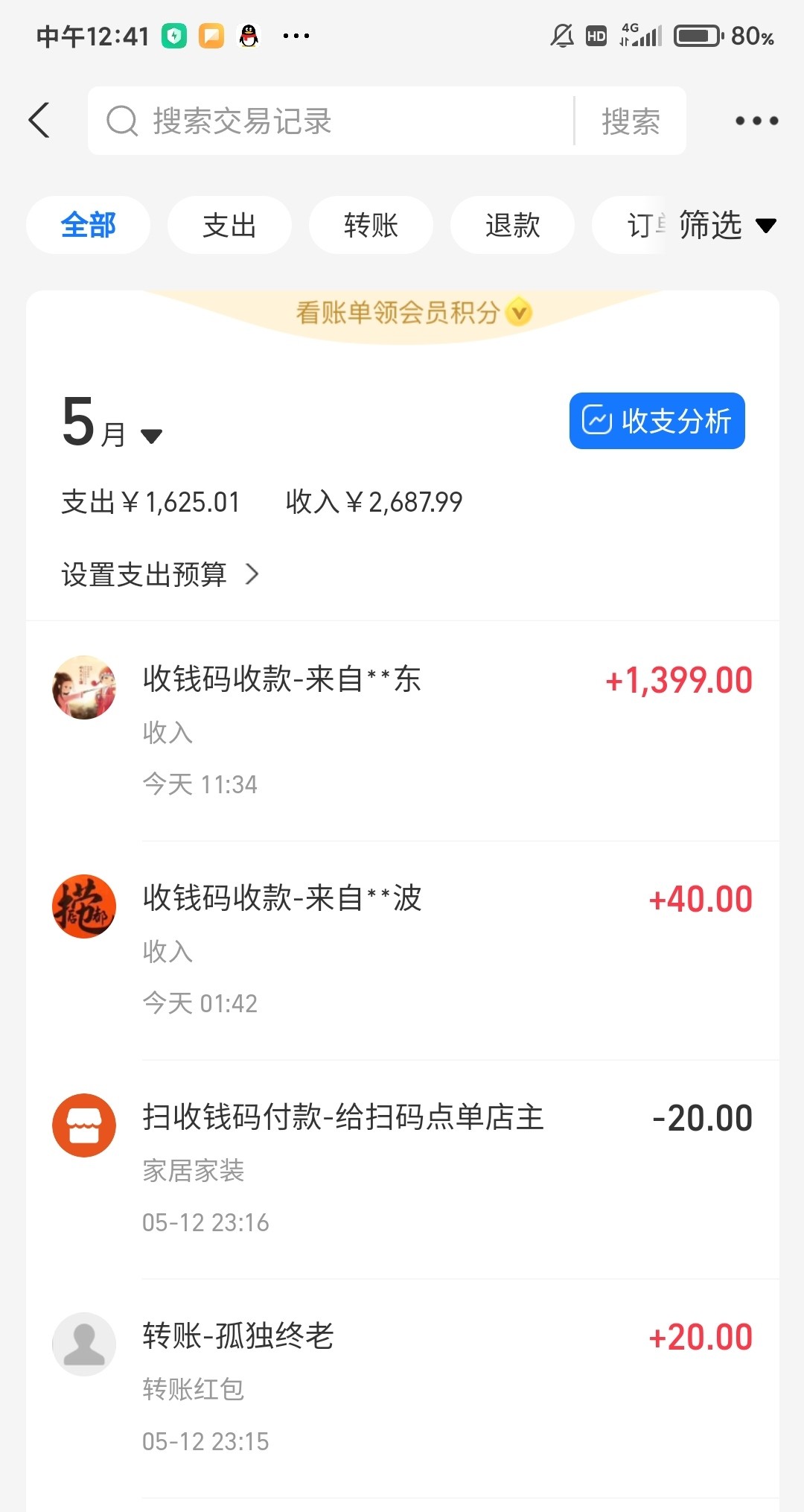Open the three-dot overflow menu
804x1512 pixels.
coord(756,121)
